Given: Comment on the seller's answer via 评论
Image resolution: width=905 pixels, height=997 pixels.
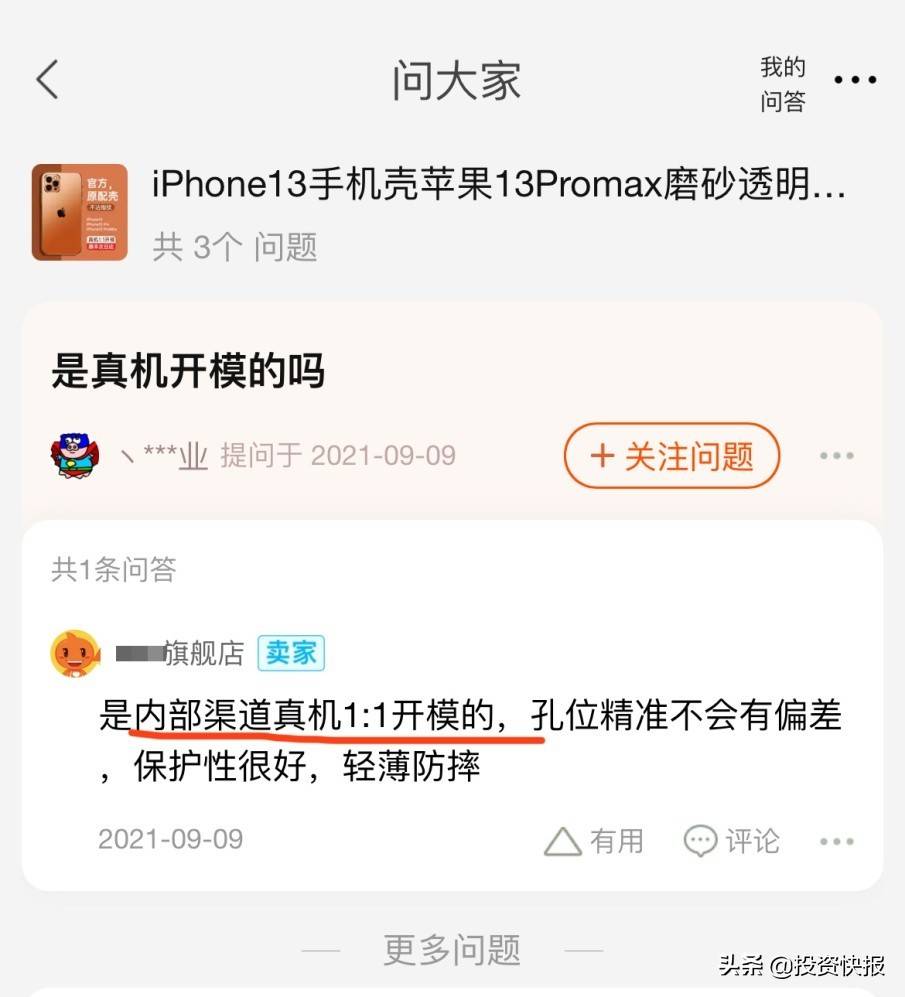Looking at the screenshot, I should click(731, 841).
